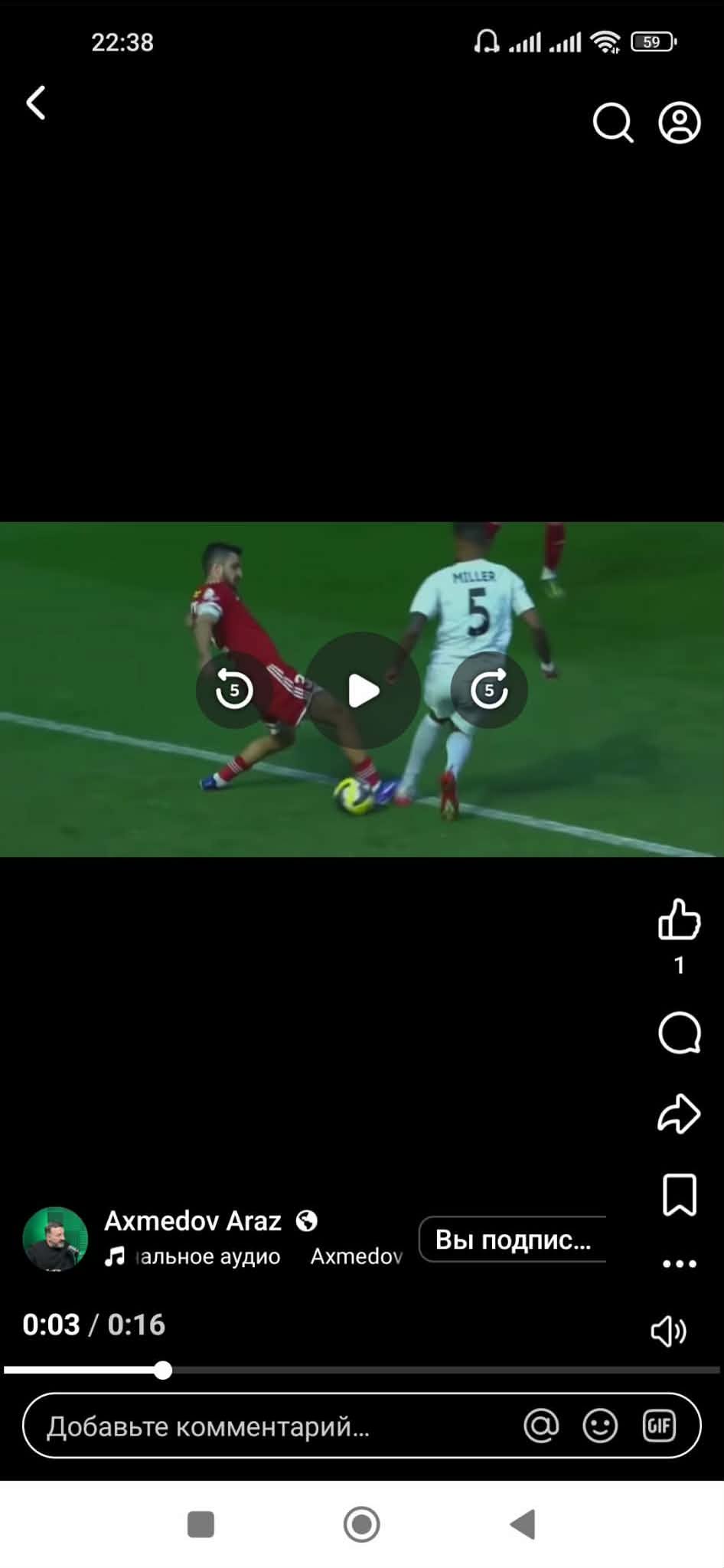
Task: Rewind the video 5 seconds
Action: 234,690
